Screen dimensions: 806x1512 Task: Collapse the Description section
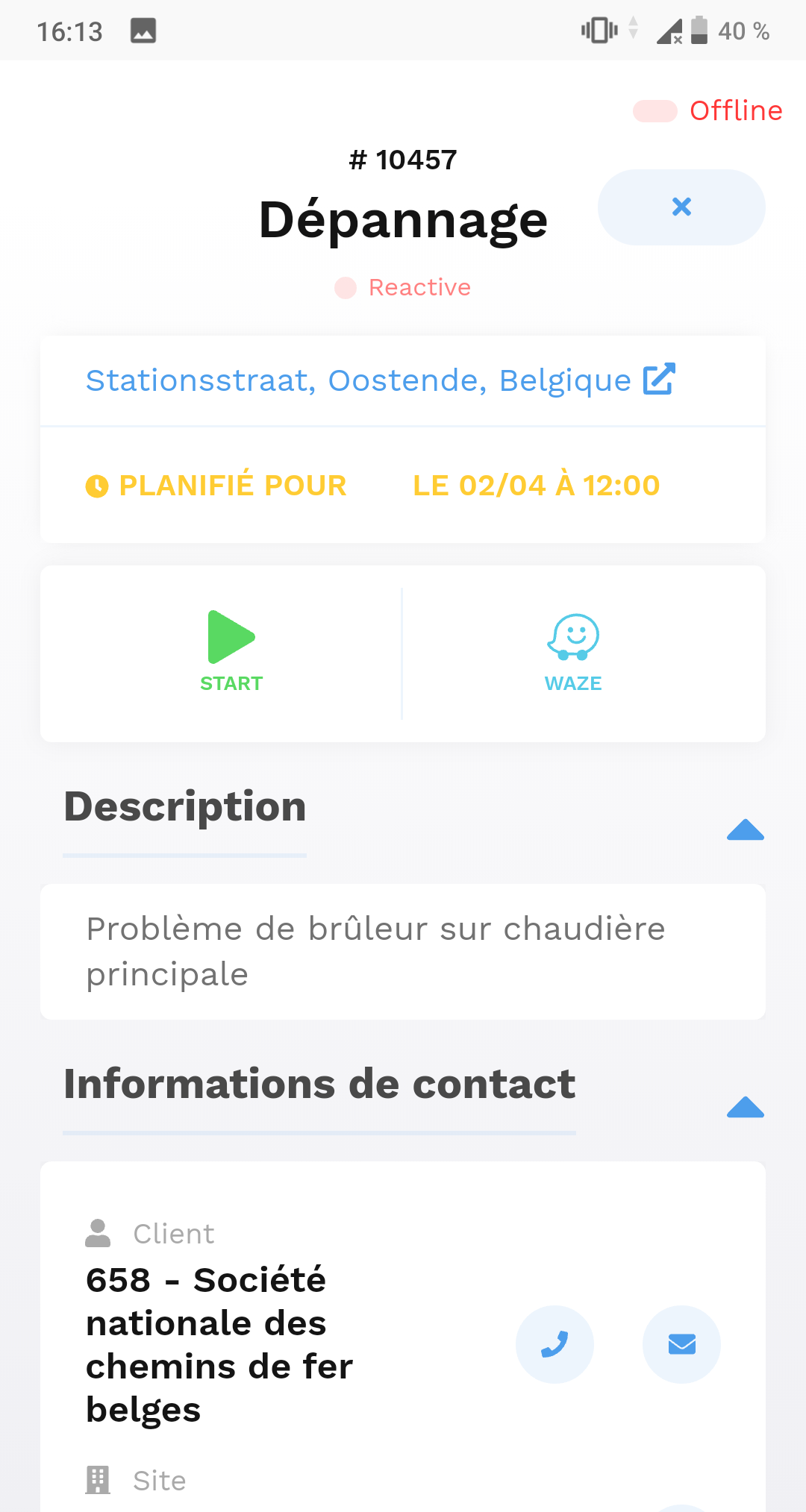[745, 829]
